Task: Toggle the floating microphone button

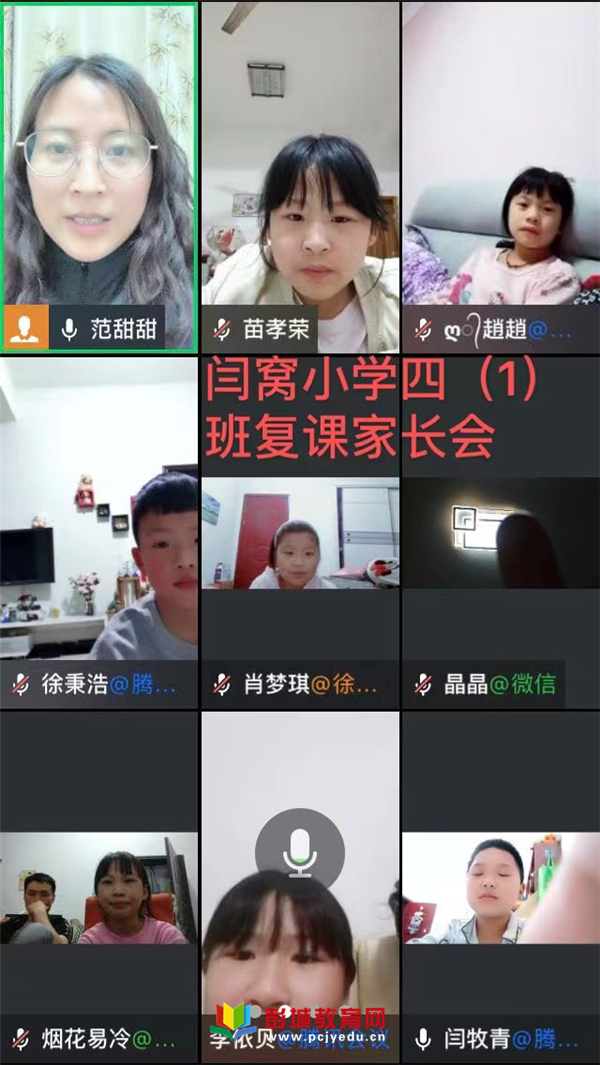Action: coord(299,852)
